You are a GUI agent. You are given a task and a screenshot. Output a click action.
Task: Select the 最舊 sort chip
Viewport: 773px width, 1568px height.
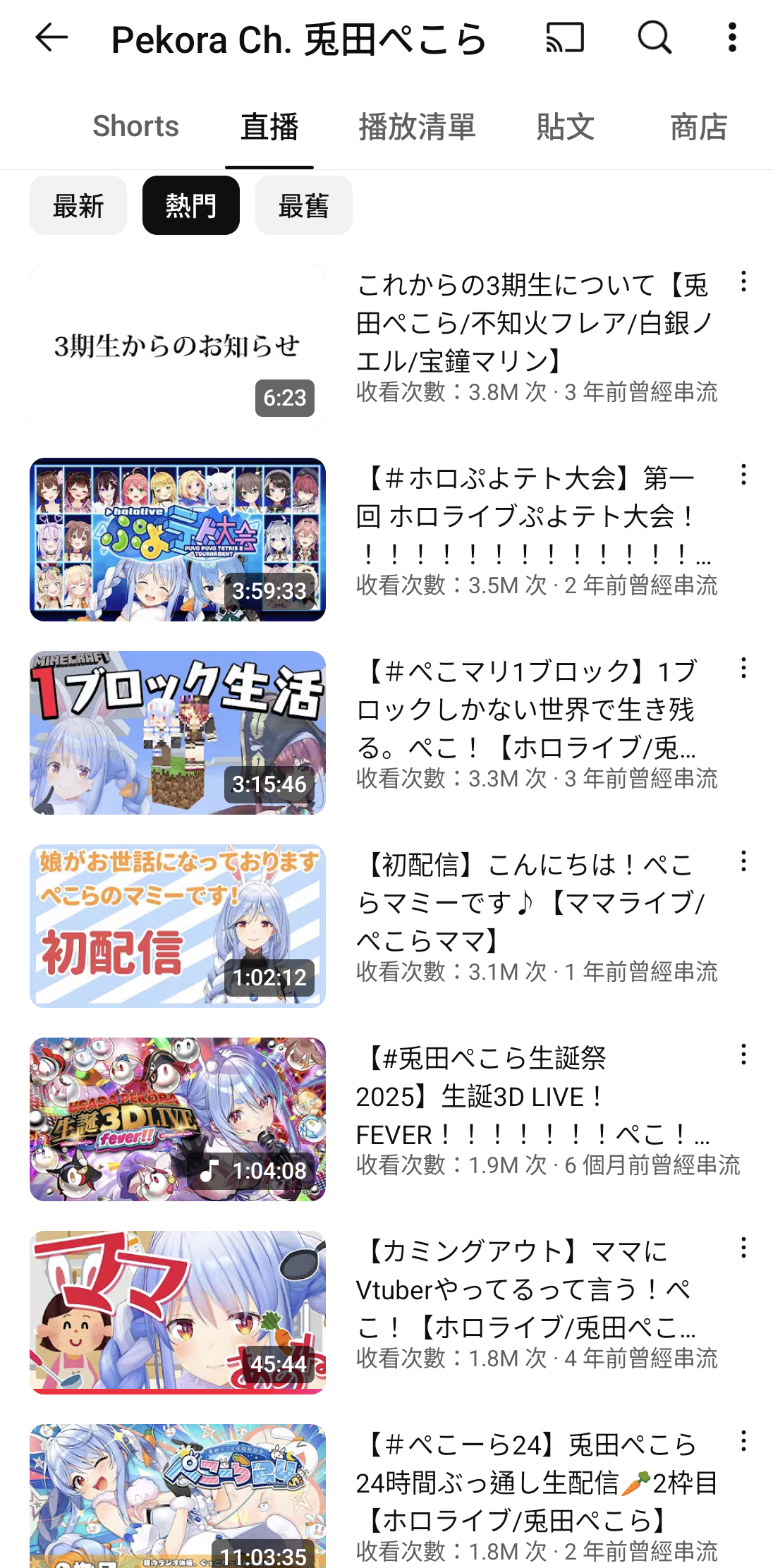pyautogui.click(x=304, y=205)
